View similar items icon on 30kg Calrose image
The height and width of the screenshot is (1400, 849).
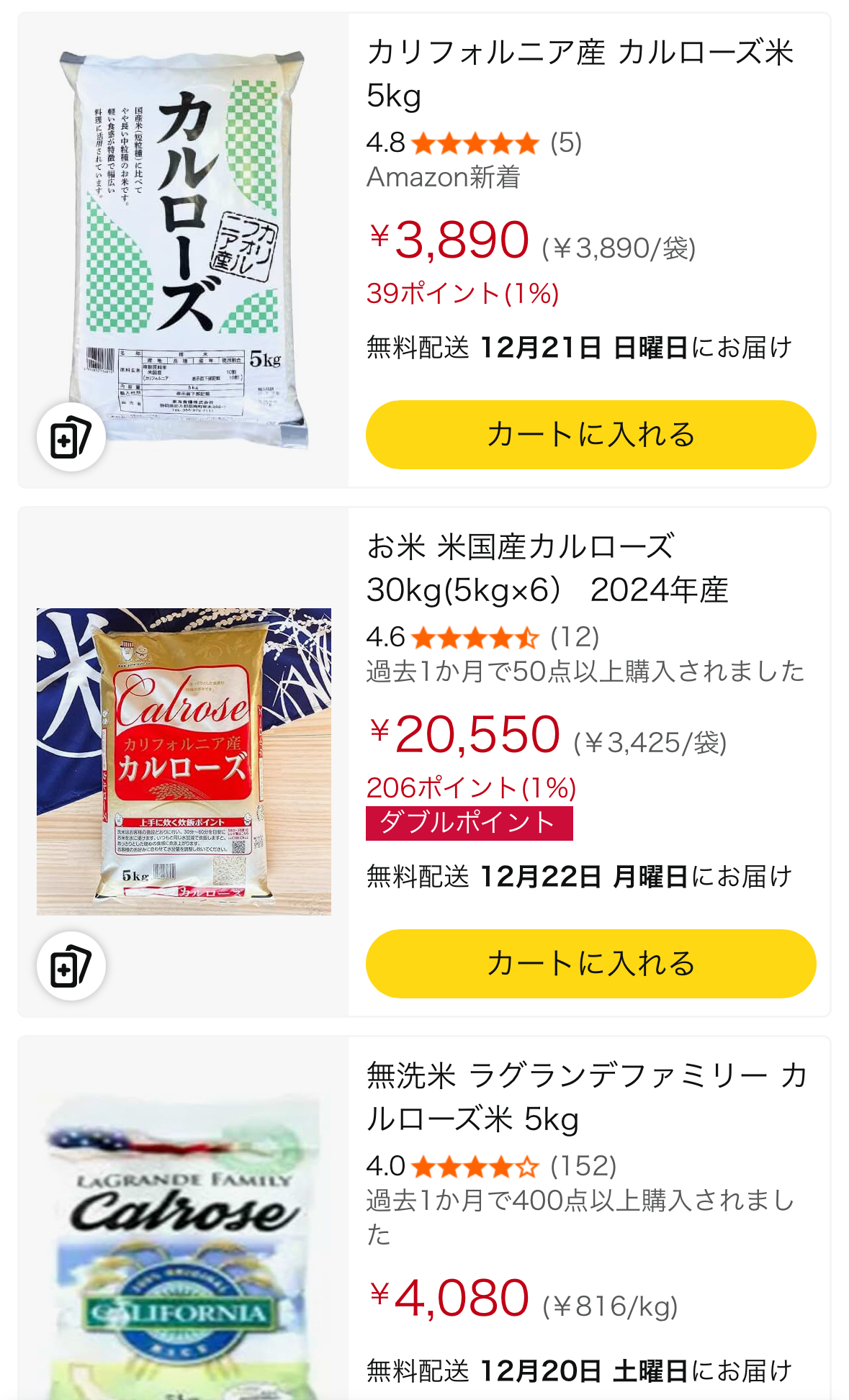(71, 966)
